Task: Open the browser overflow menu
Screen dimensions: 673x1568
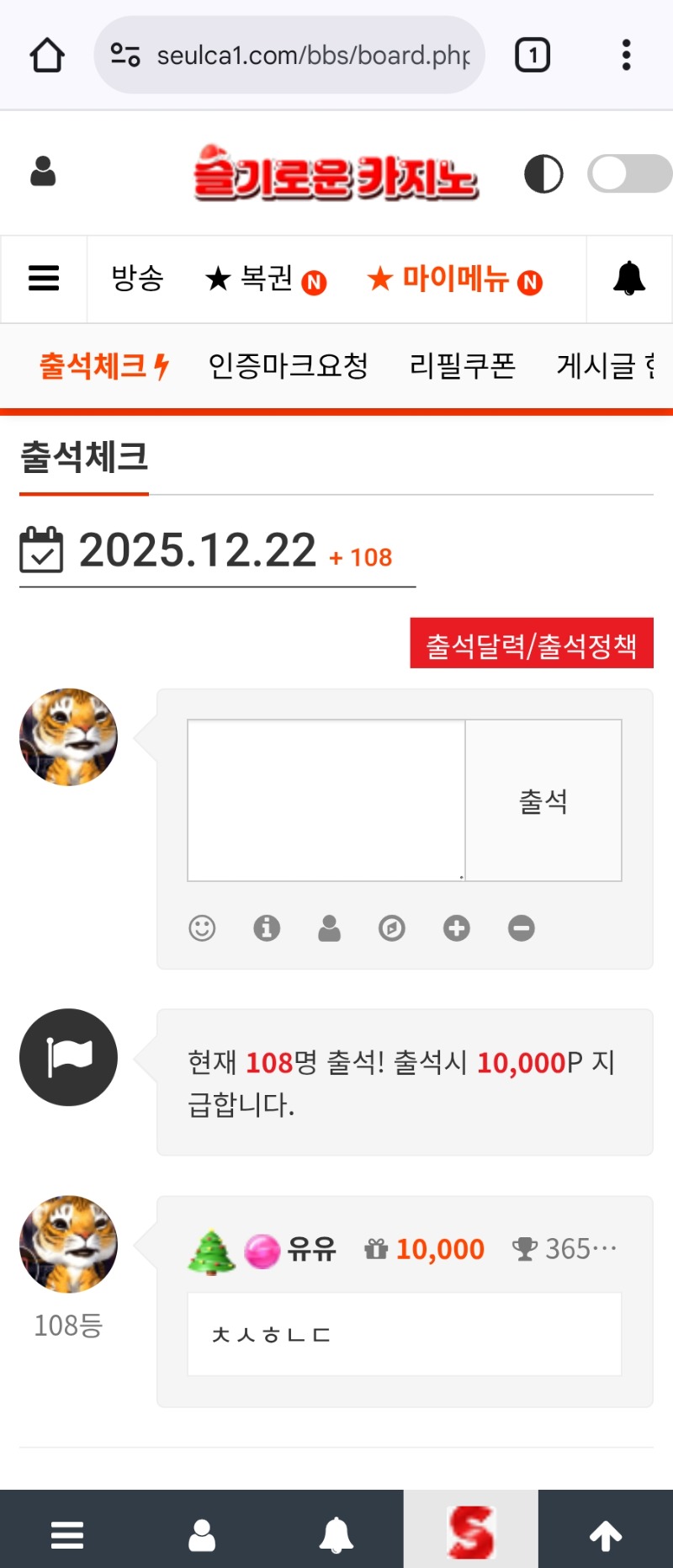Action: [626, 56]
